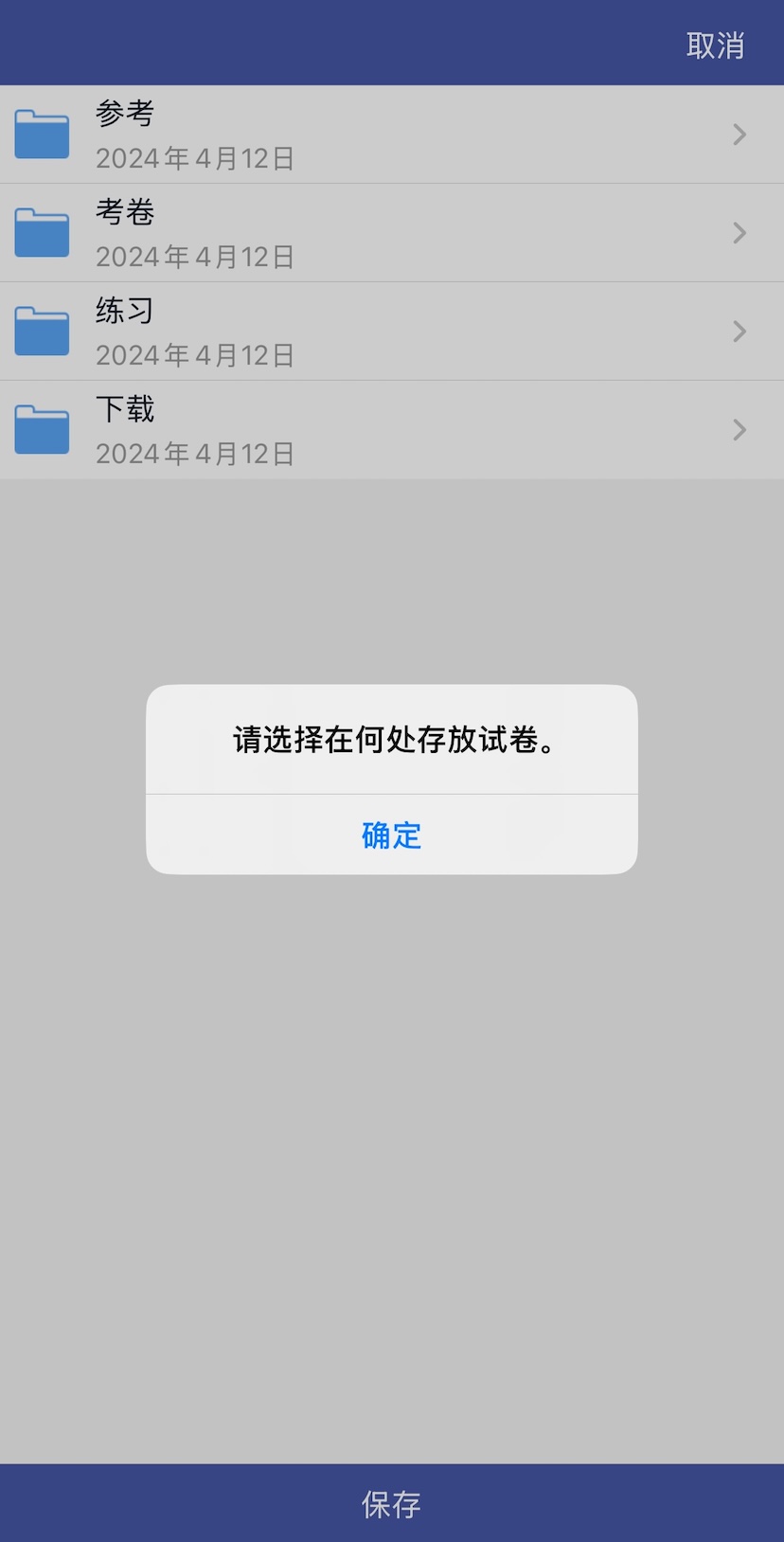This screenshot has width=784, height=1542.
Task: Confirm the dialog with 确定
Action: tap(391, 834)
